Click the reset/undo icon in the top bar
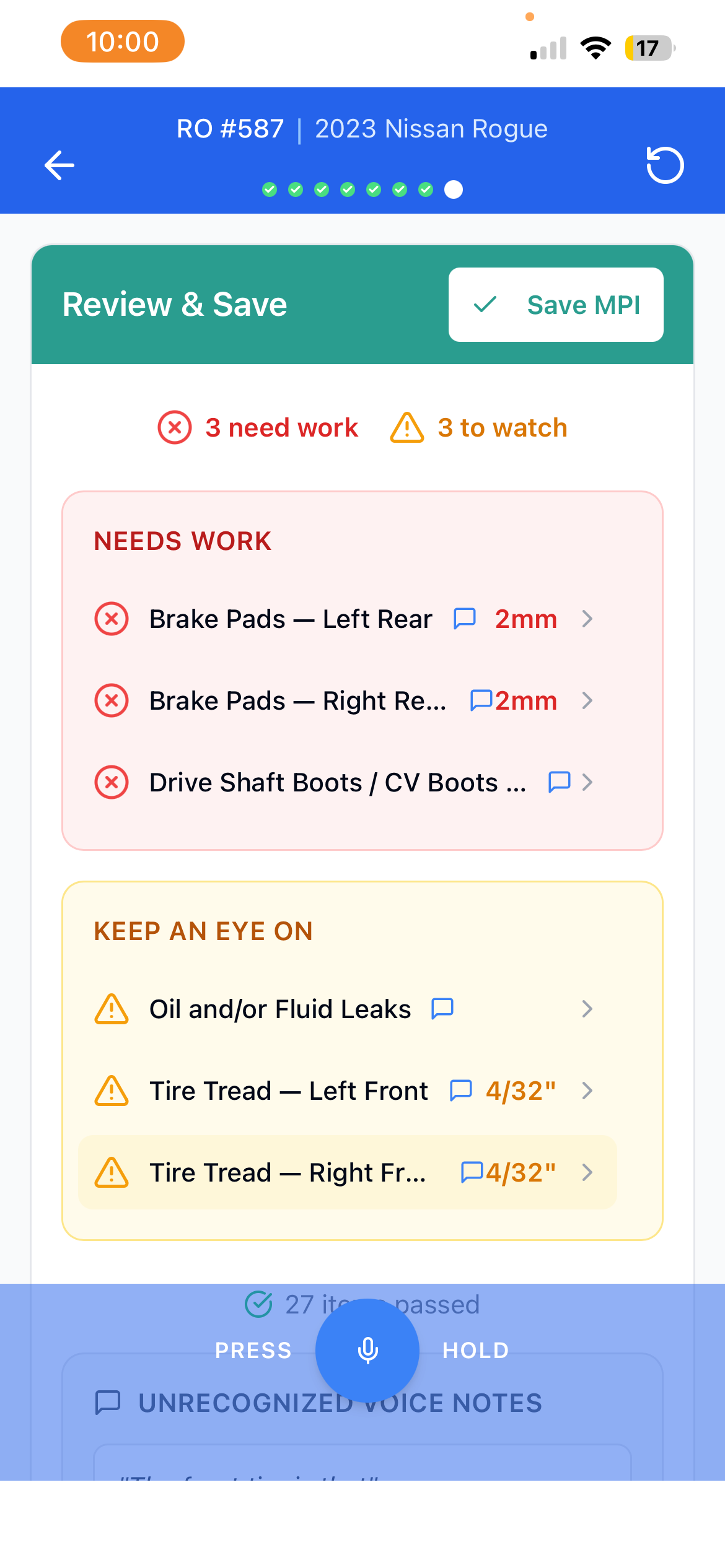725x1568 pixels. [665, 165]
